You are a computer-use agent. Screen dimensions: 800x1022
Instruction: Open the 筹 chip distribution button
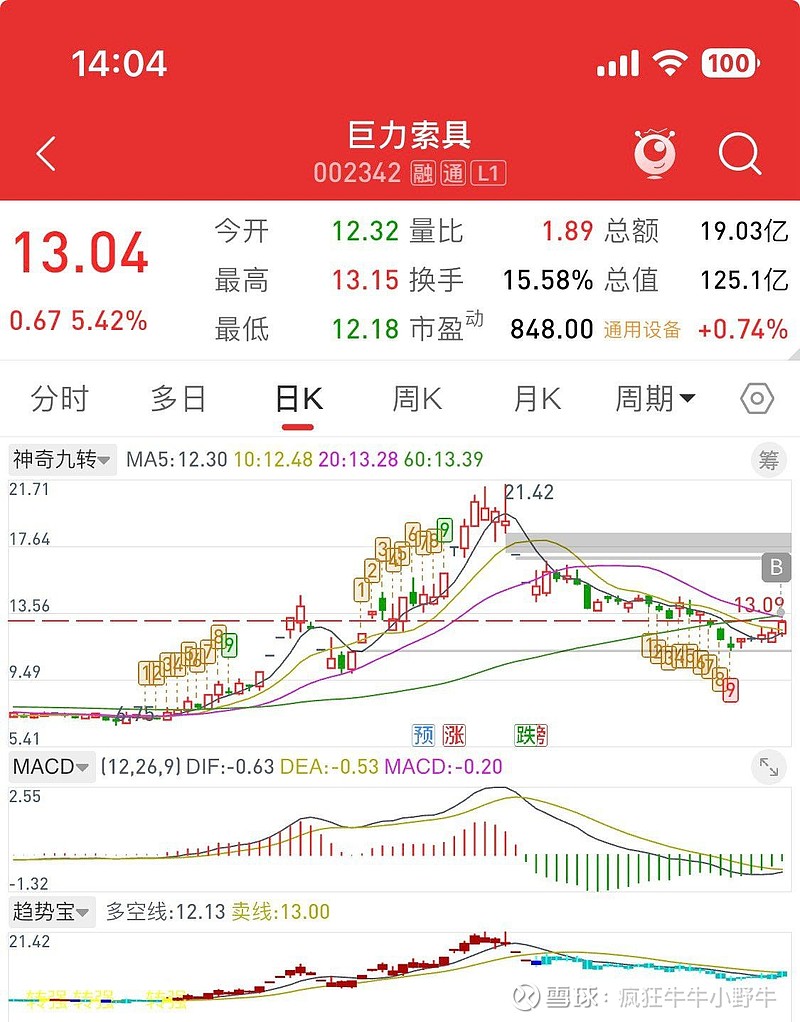coord(768,460)
